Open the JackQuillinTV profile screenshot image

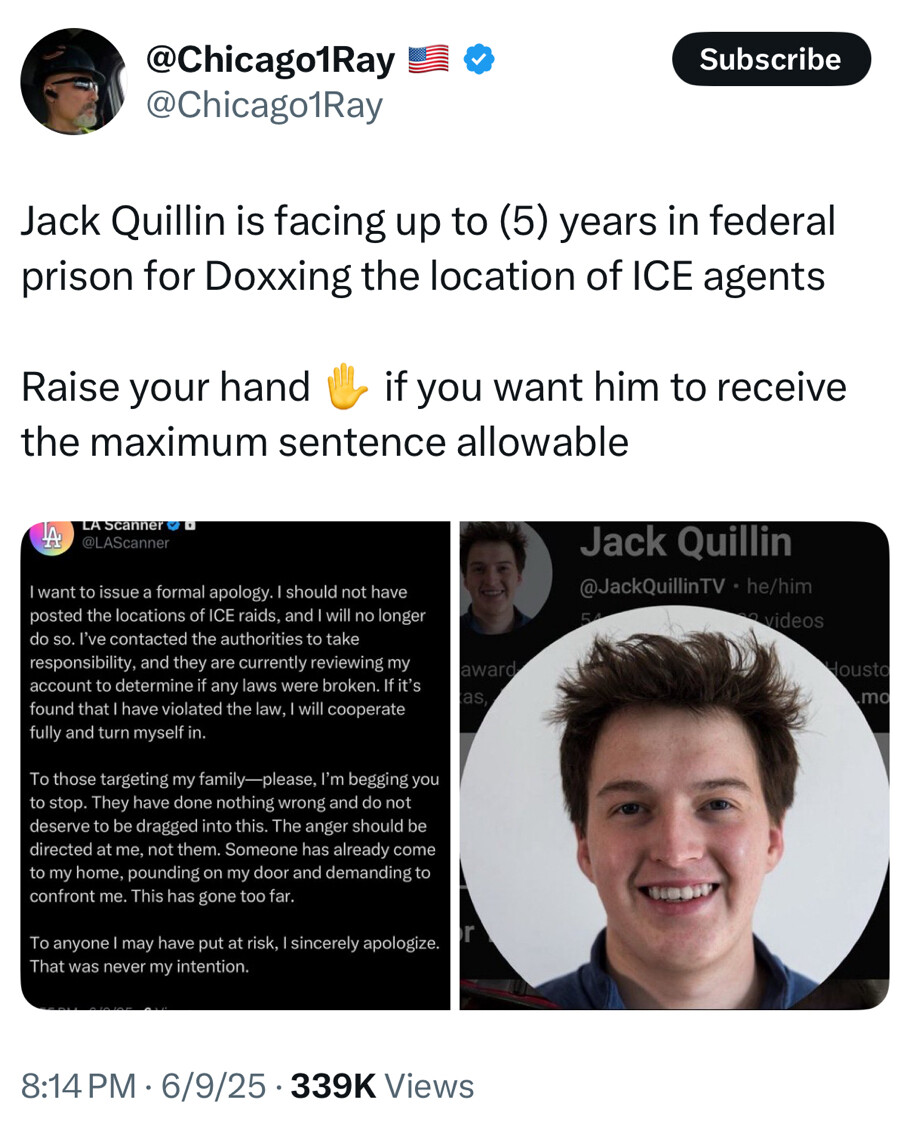[x=674, y=765]
